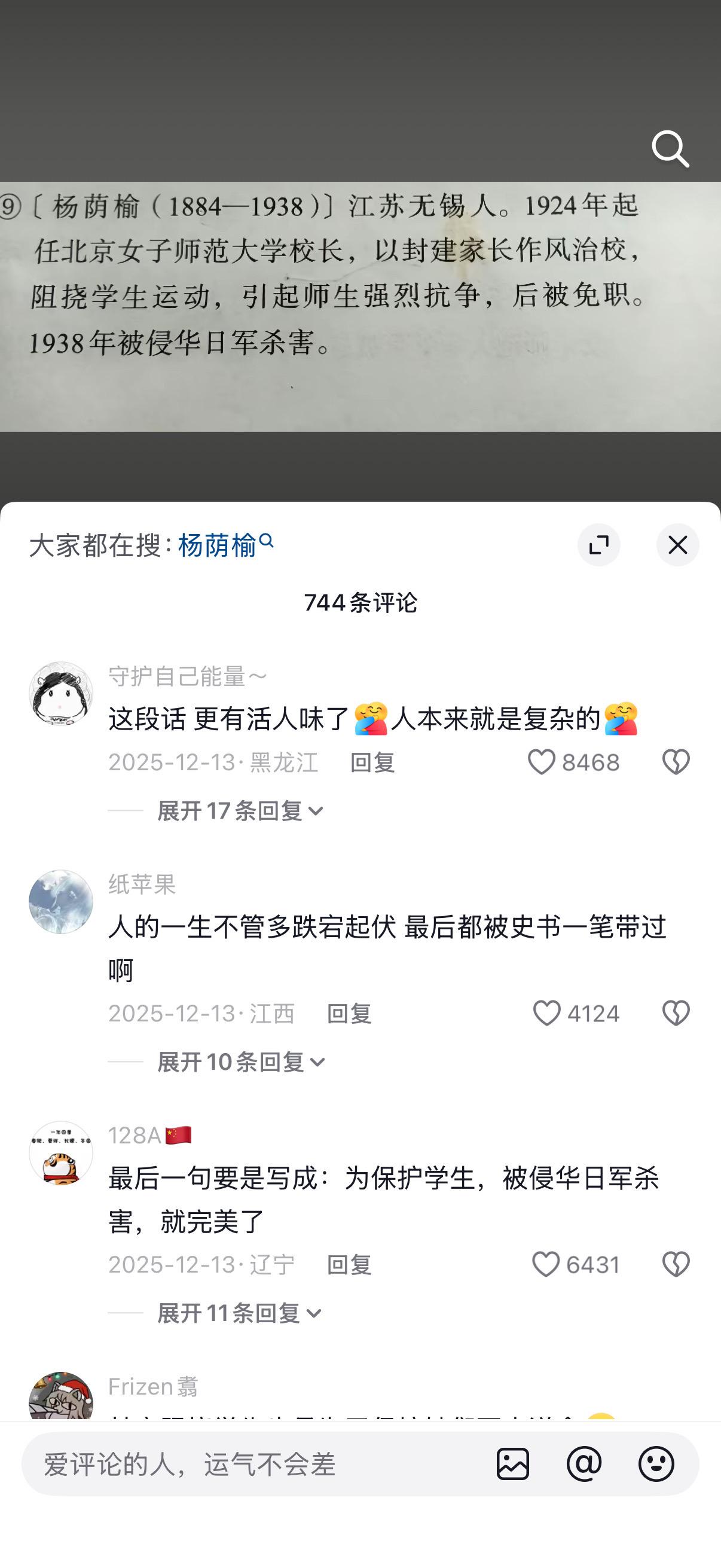721x1568 pixels.
Task: Open the emoji picker icon
Action: [x=655, y=1463]
